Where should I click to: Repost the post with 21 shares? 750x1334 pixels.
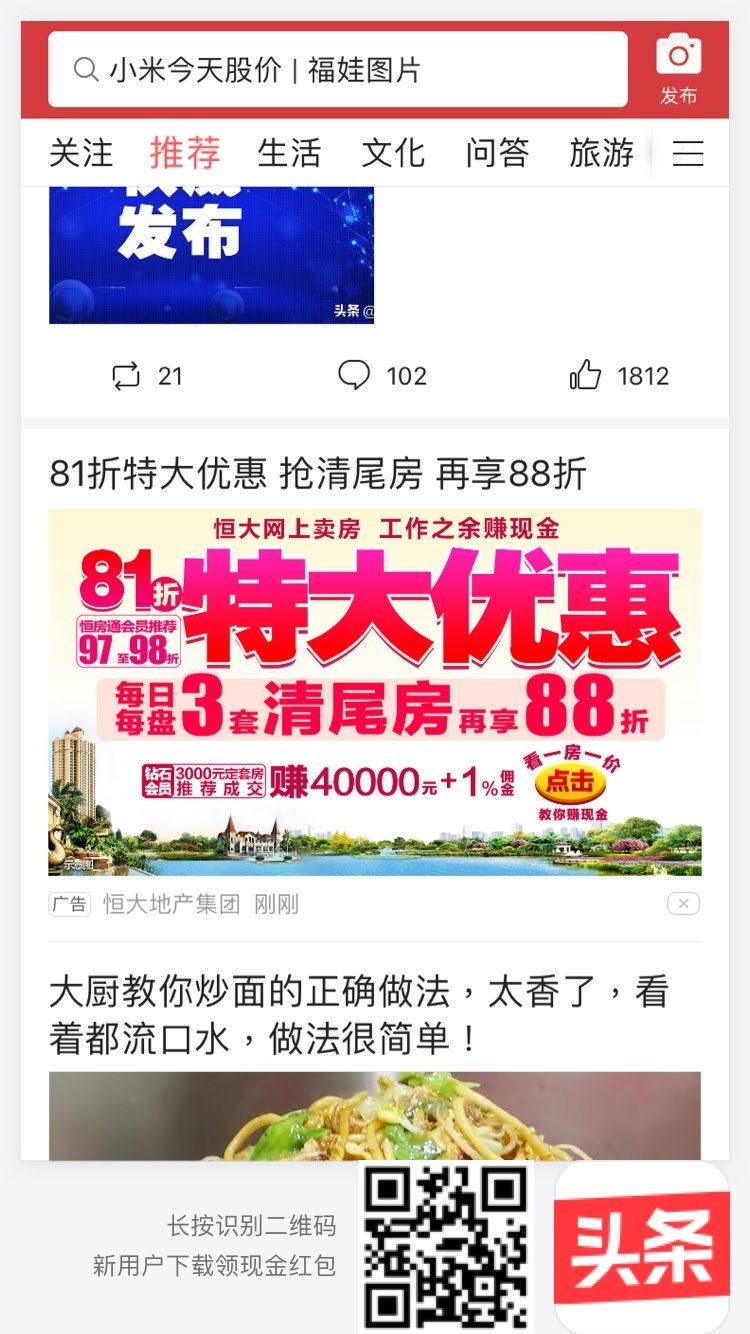pyautogui.click(x=147, y=376)
